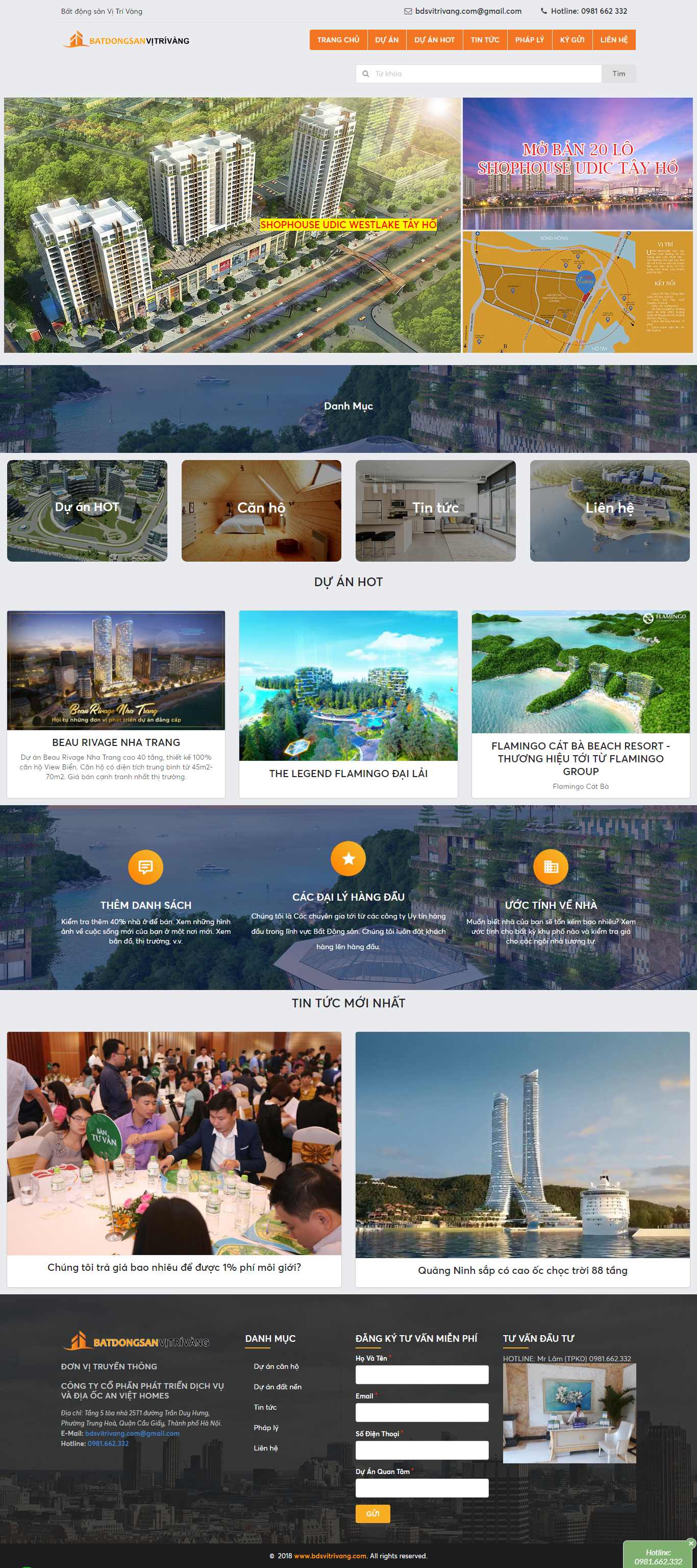Open the KÝ GỬI menu item
This screenshot has width=697, height=1568.
click(x=571, y=39)
